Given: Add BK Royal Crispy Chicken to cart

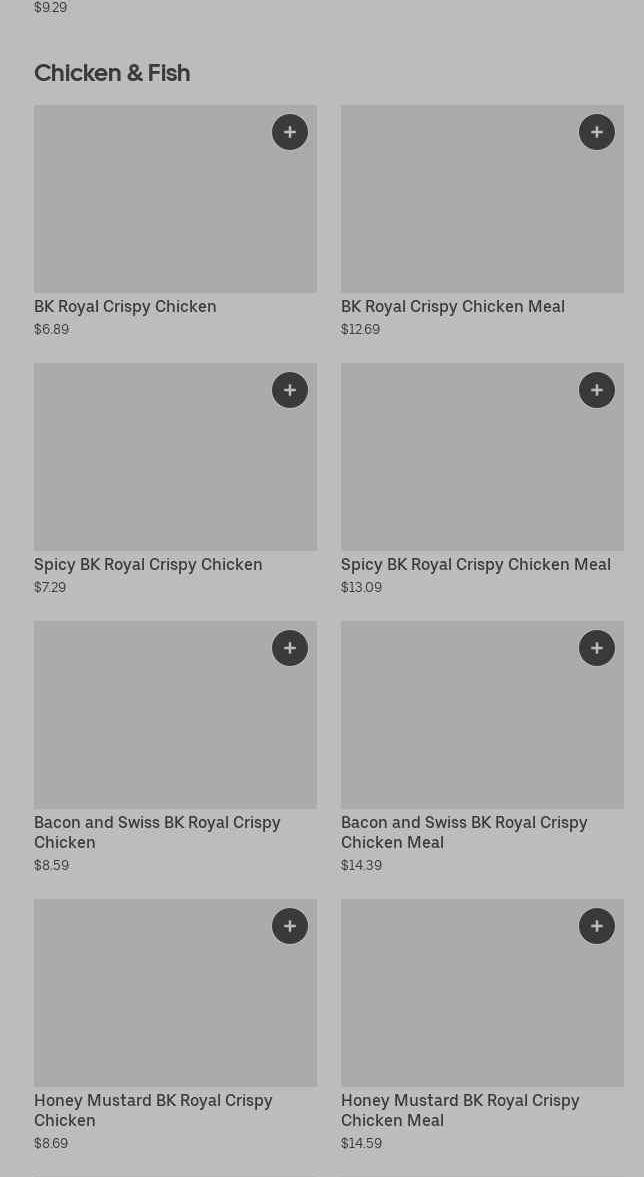Looking at the screenshot, I should tap(290, 132).
